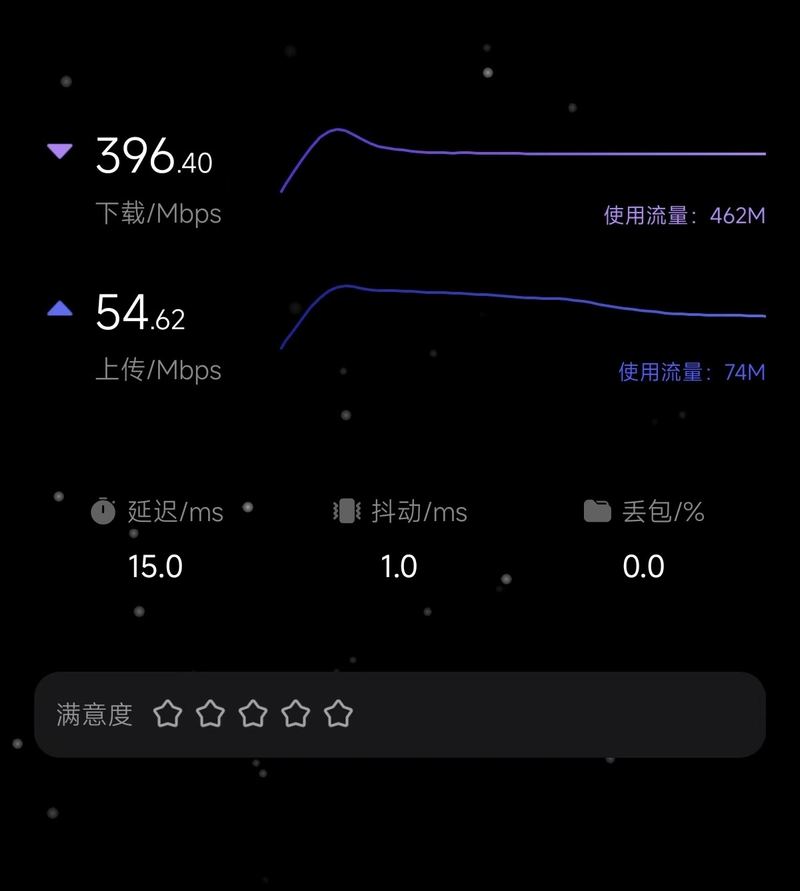Click the latency value showing 15.0
800x891 pixels.
click(156, 566)
